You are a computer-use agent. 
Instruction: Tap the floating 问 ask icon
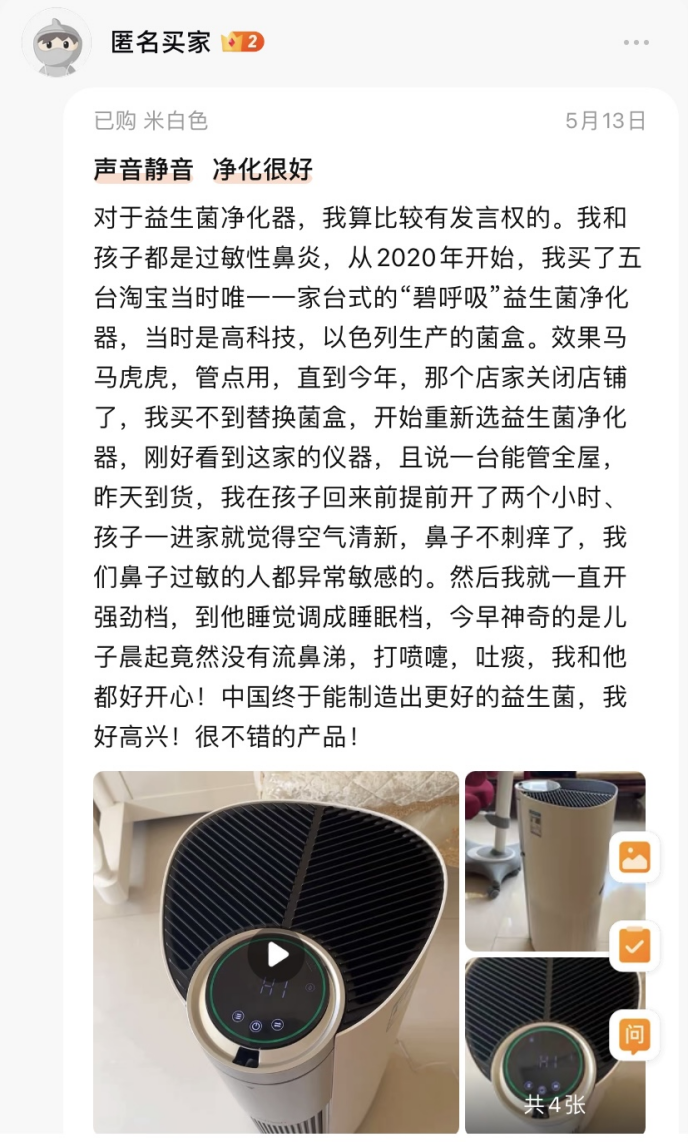click(634, 1034)
